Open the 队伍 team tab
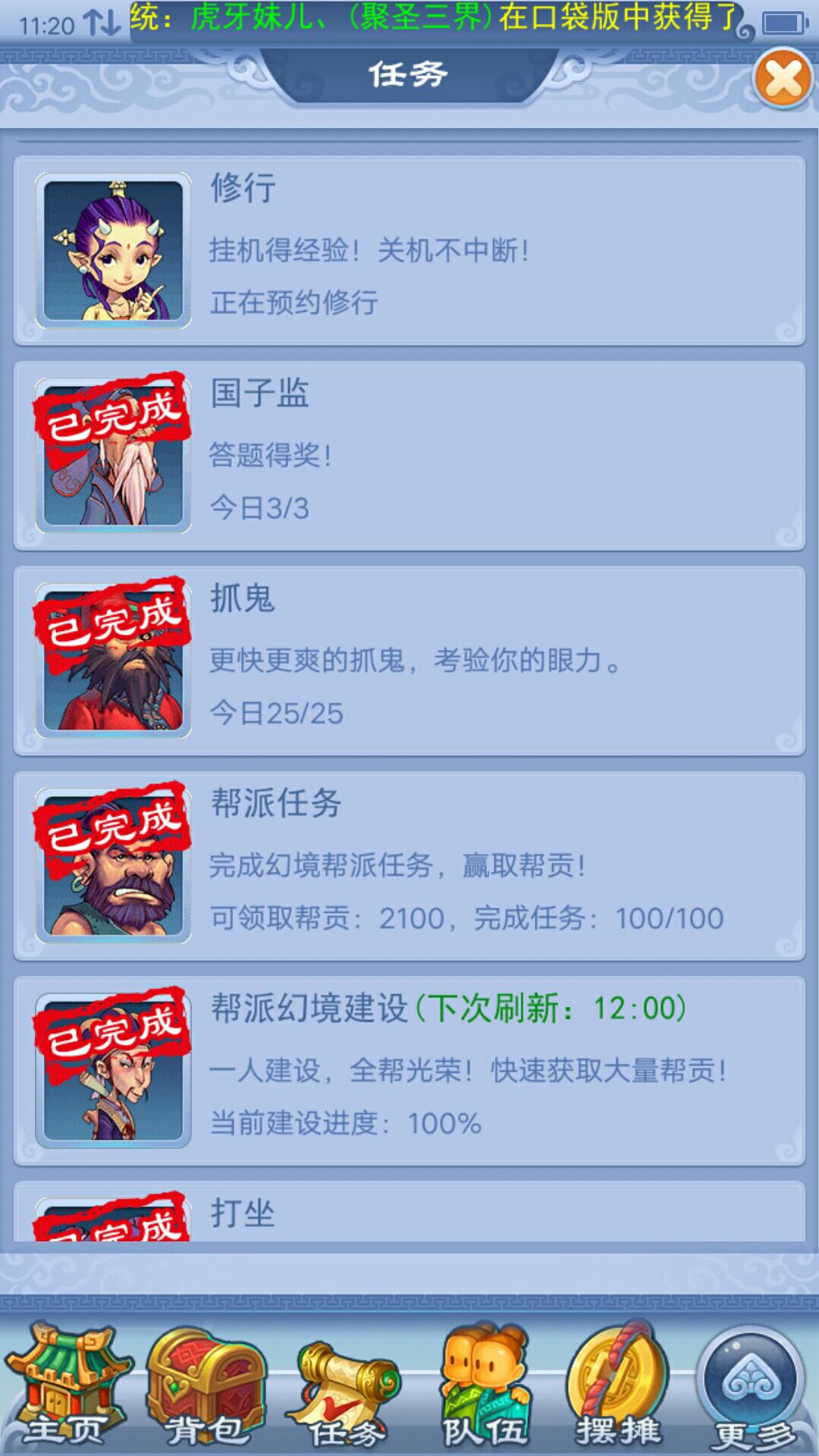This screenshot has height=1456, width=819. tap(485, 1386)
